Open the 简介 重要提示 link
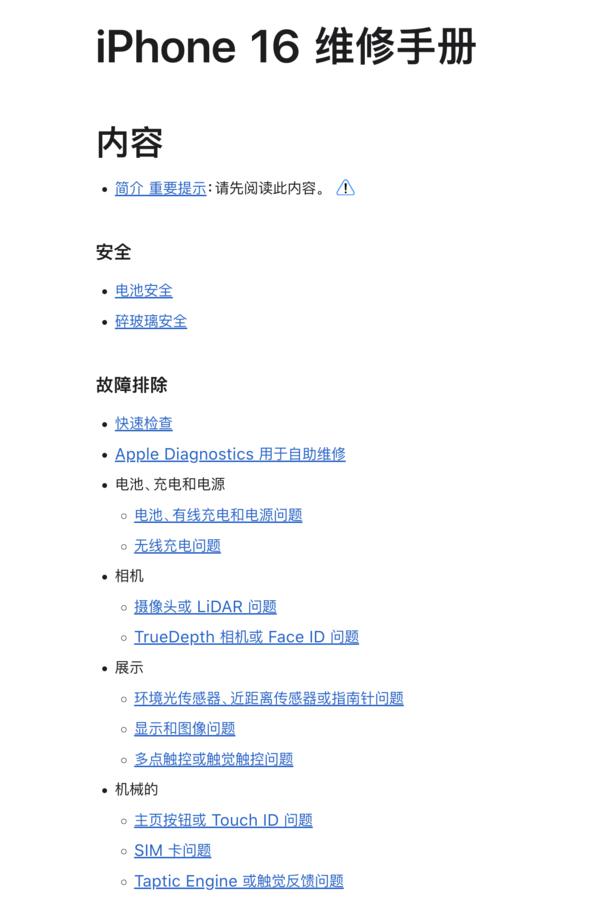 (160, 188)
